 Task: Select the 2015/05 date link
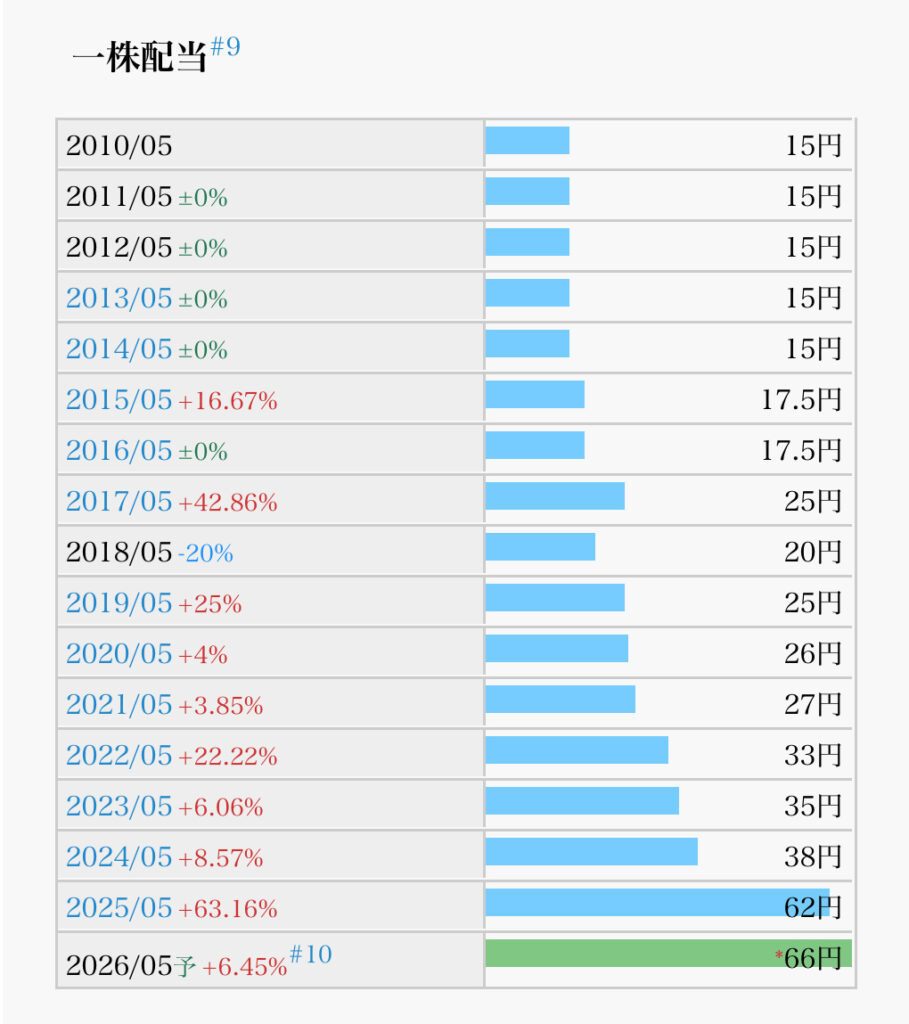point(119,400)
